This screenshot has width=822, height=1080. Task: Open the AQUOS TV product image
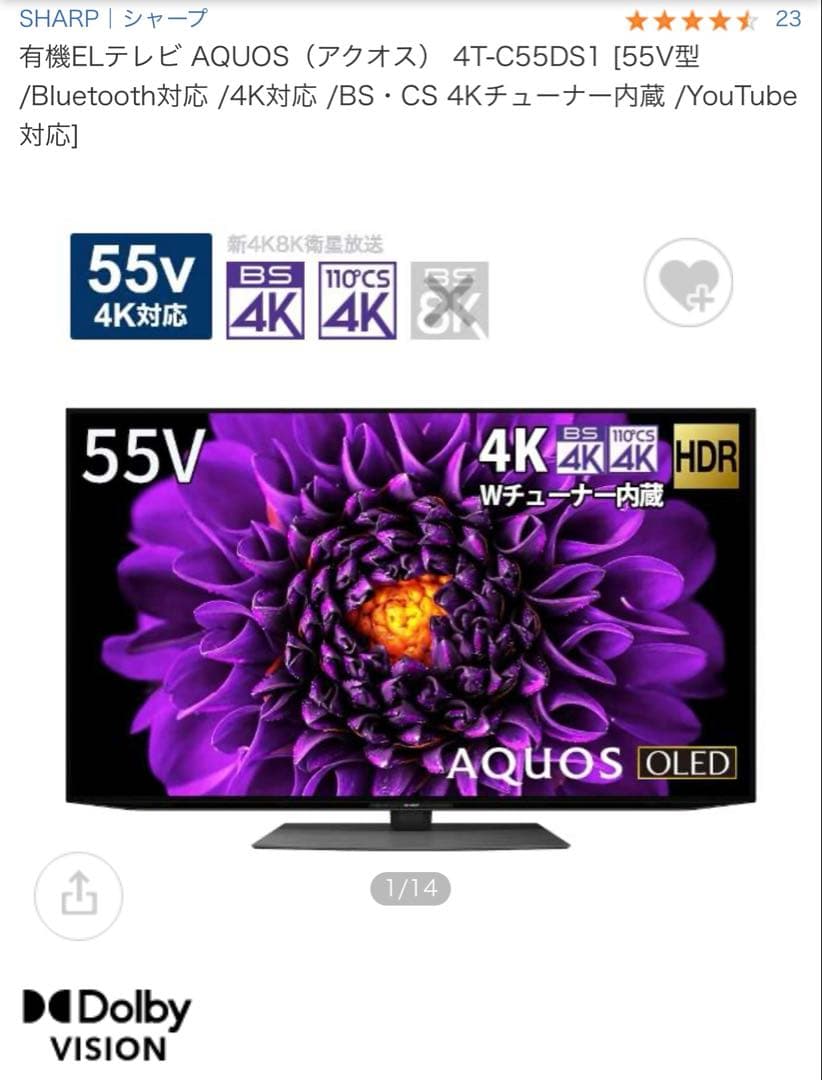(x=410, y=620)
